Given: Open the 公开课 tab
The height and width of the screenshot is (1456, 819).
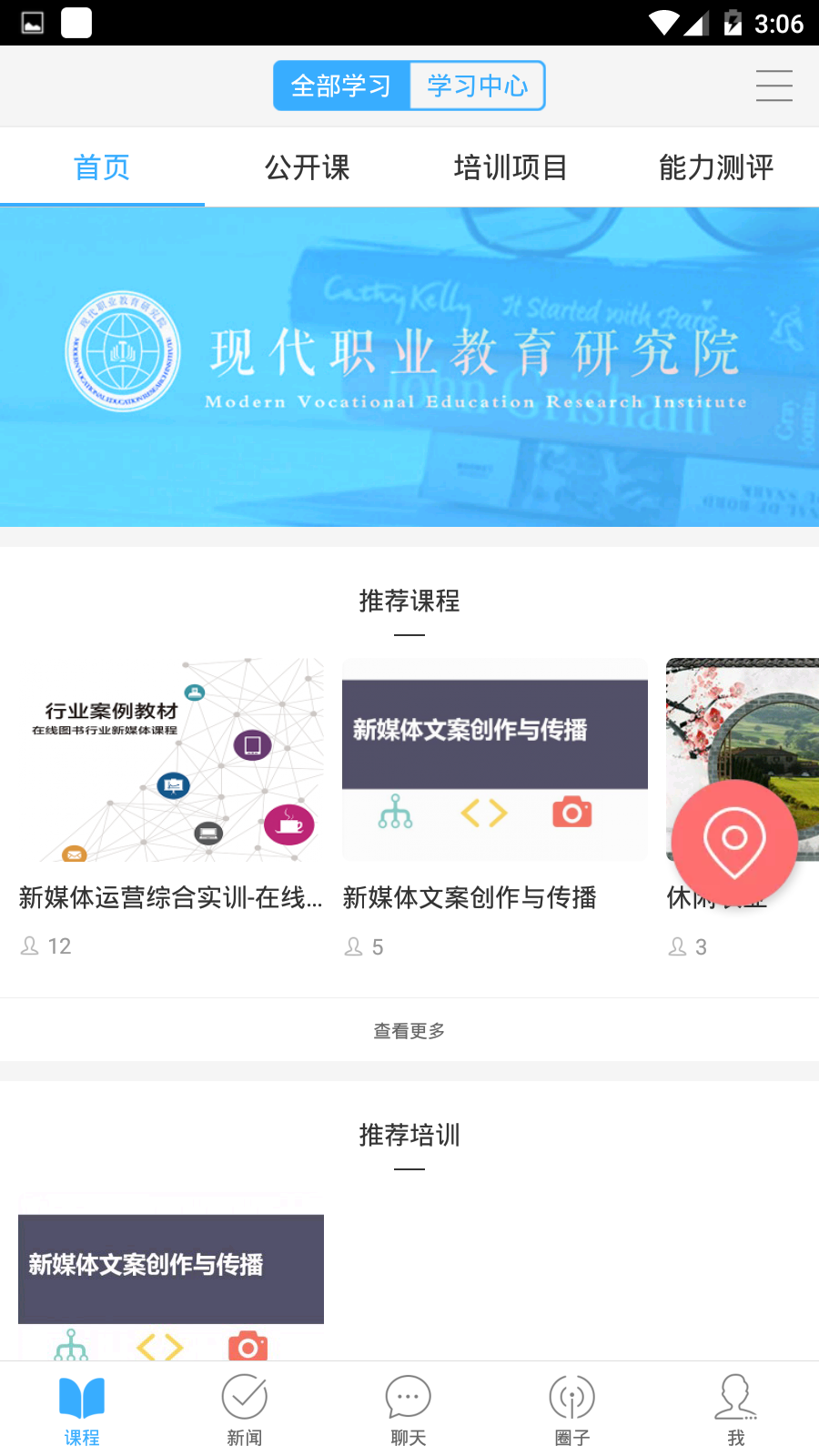Looking at the screenshot, I should (307, 167).
